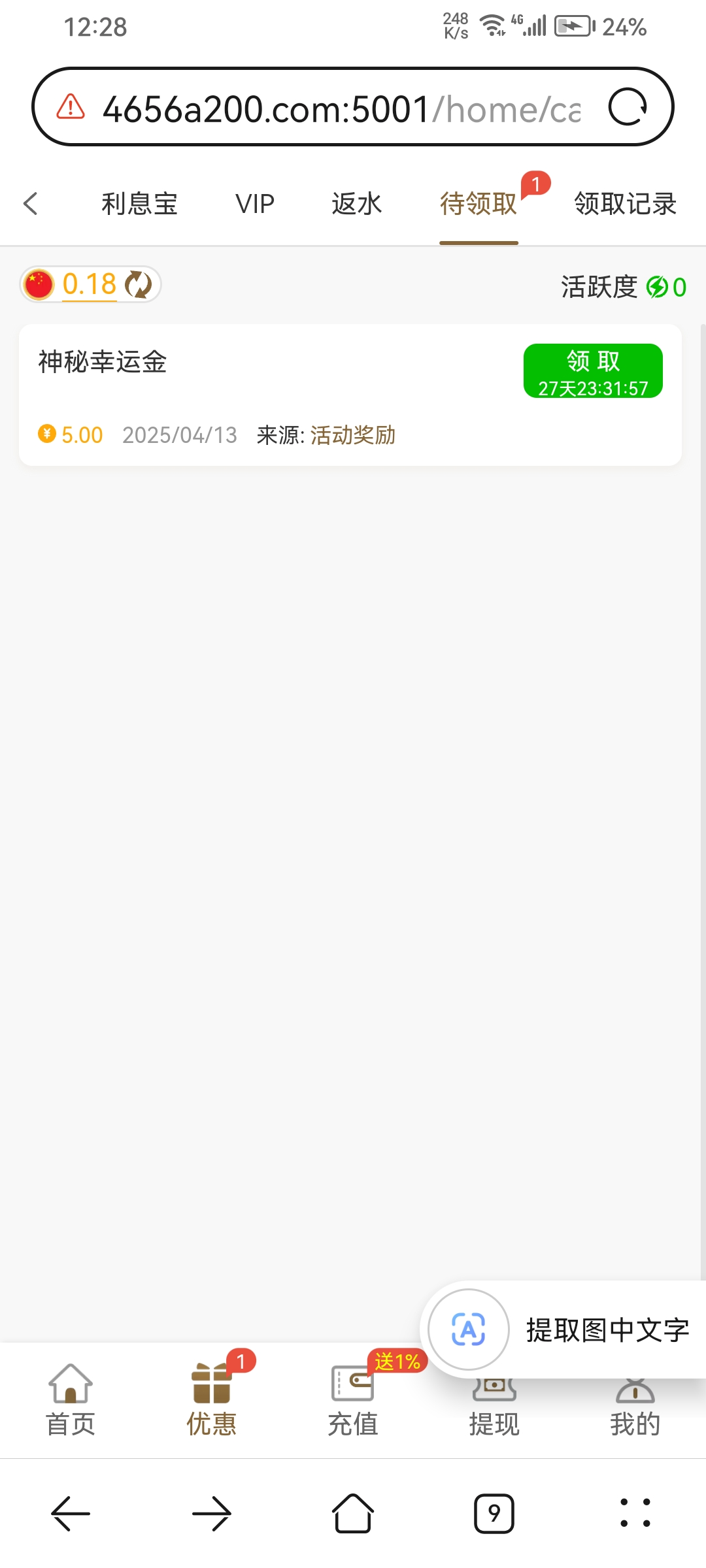Reload the page from the address bar
The image size is (706, 1568).
628,107
